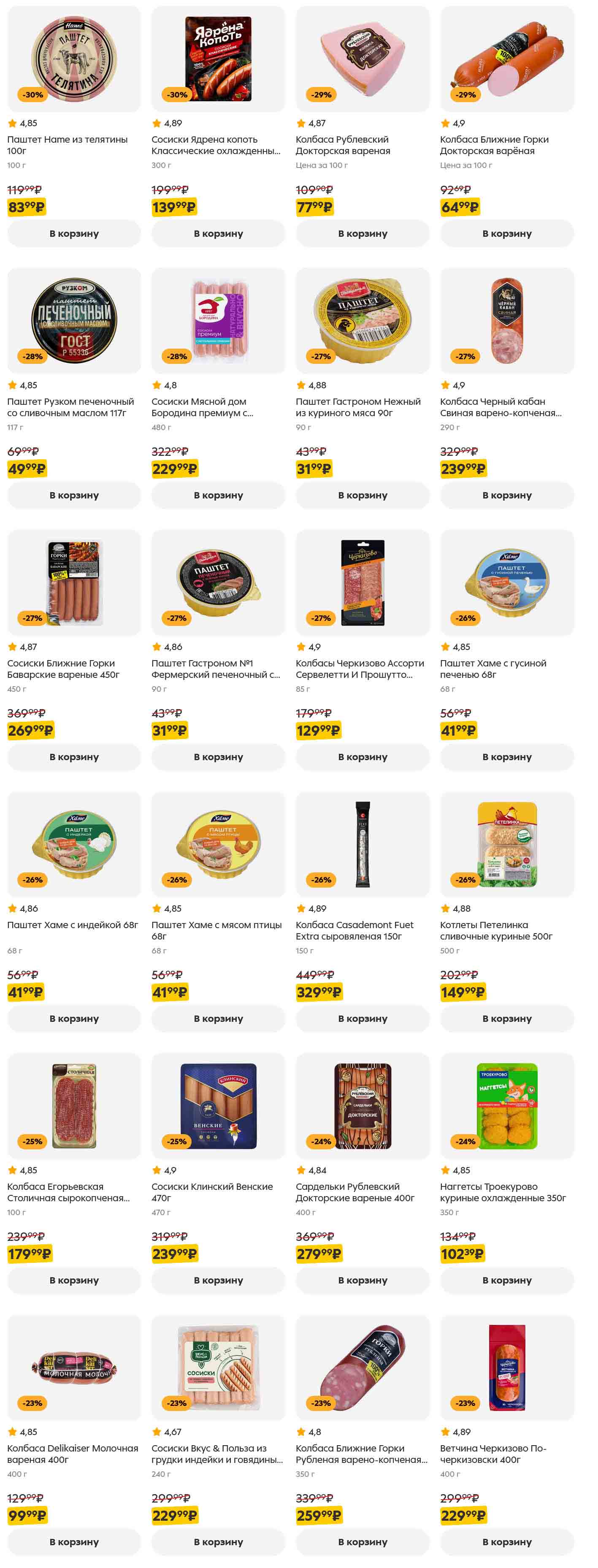Open Паштет Гастроном №1 Фермерский product
Image resolution: width=598 pixels, height=1568 pixels.
tap(218, 582)
